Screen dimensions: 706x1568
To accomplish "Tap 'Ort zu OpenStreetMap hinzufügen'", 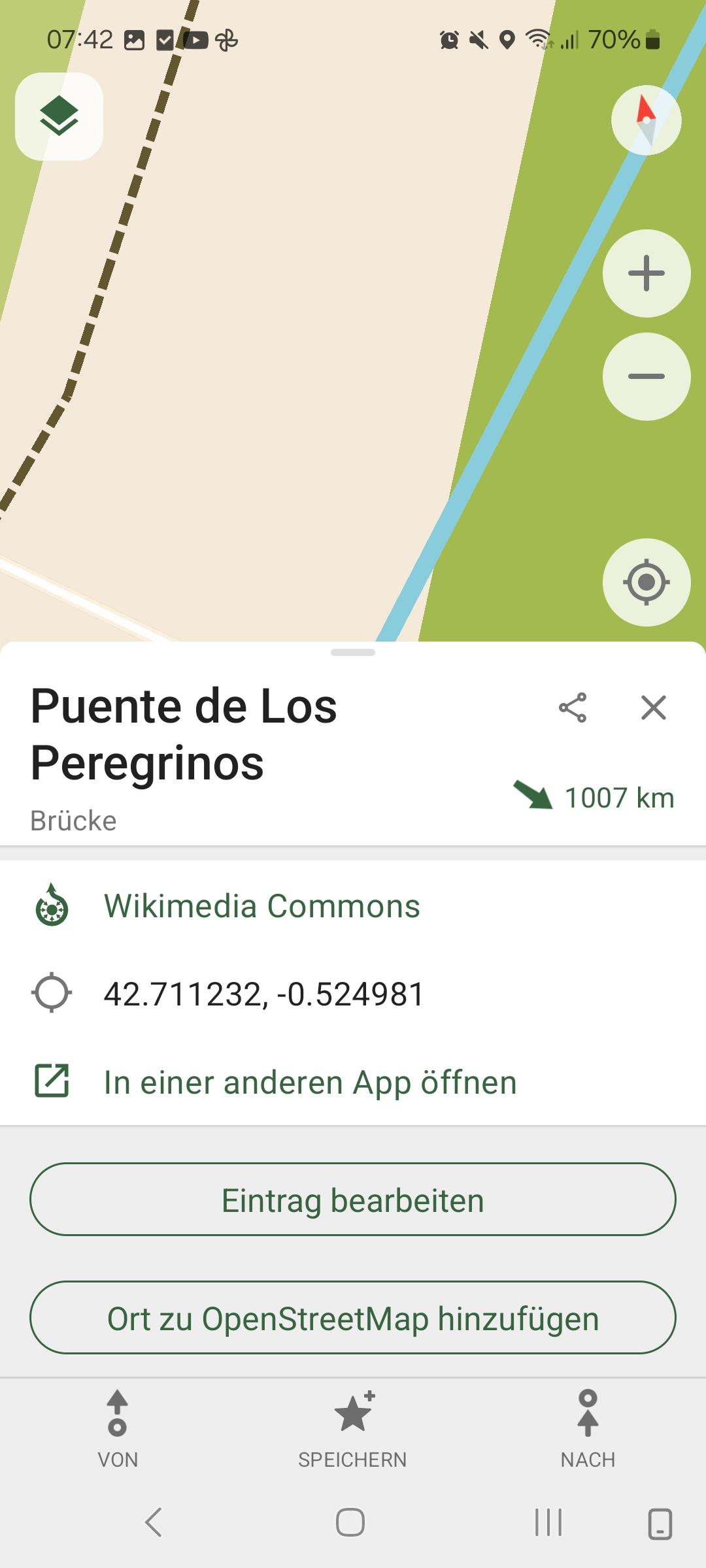I will pyautogui.click(x=353, y=1318).
